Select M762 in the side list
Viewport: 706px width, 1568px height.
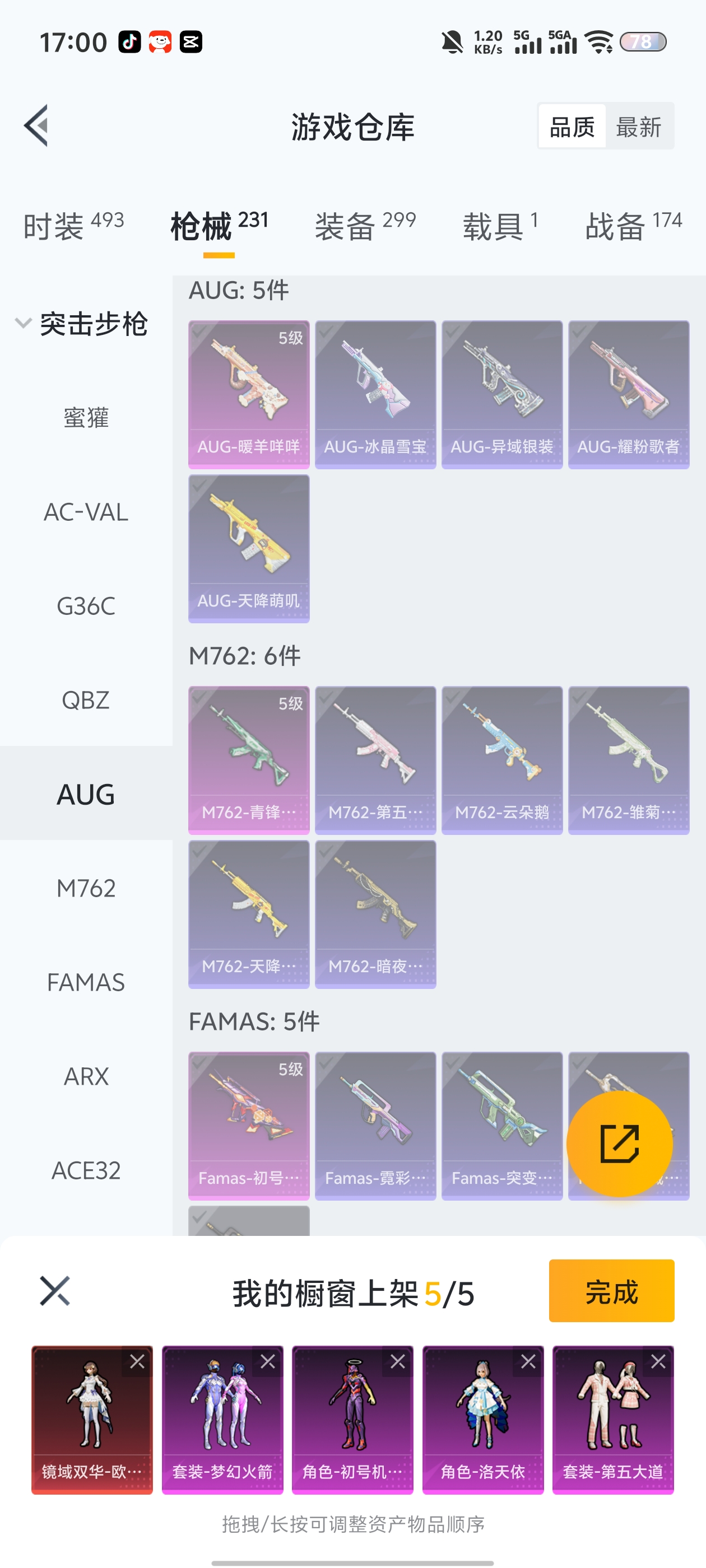point(86,888)
